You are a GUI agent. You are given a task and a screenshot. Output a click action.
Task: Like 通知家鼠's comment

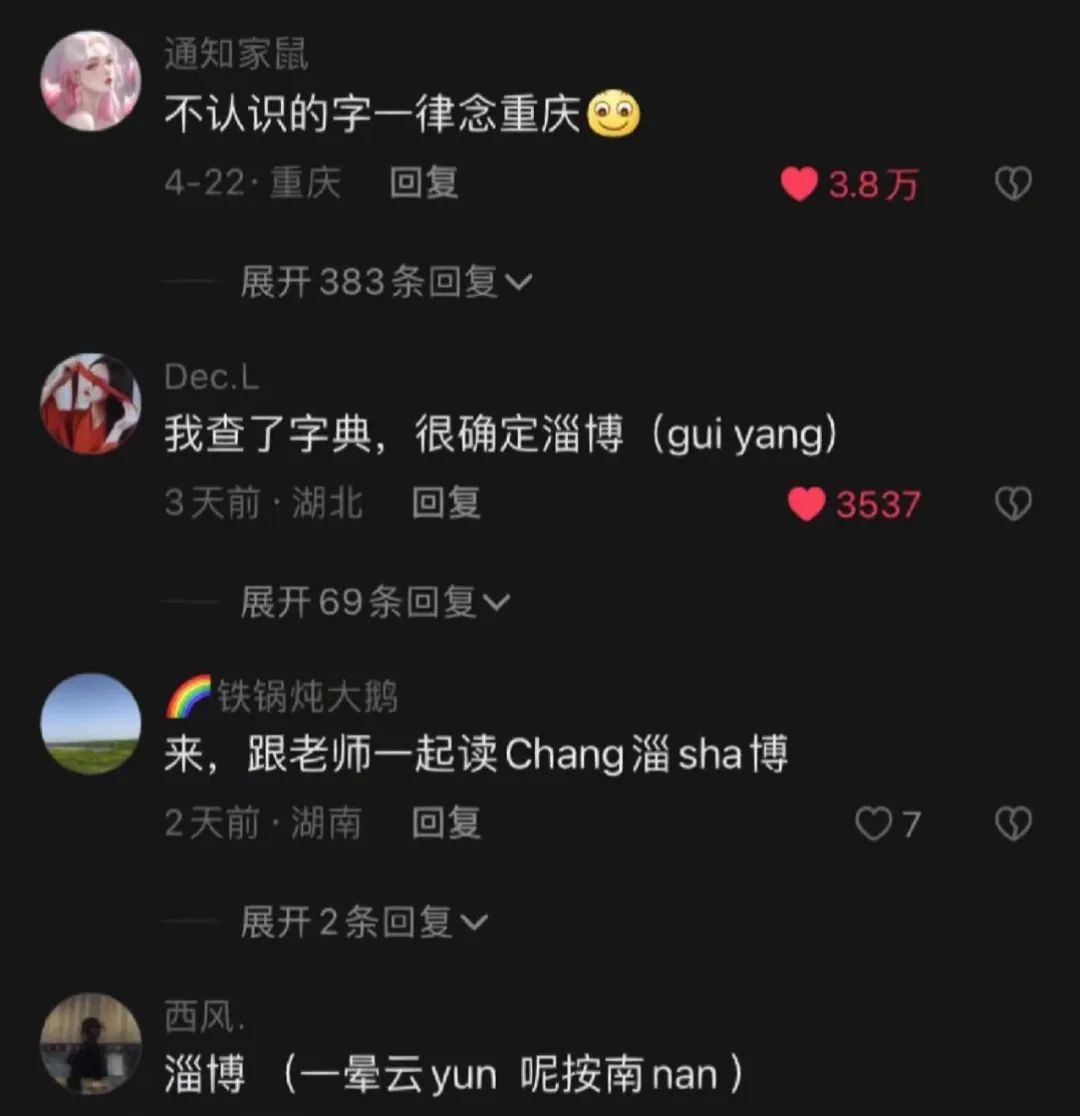(x=799, y=184)
